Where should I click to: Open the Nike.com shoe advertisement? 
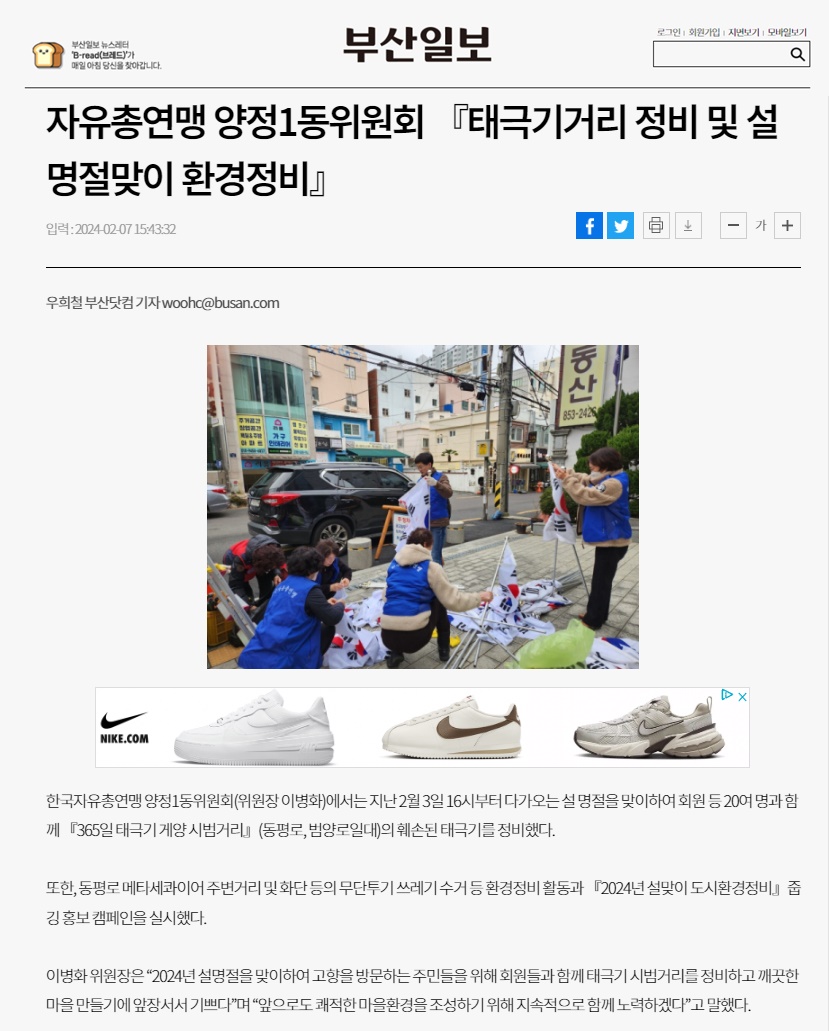(420, 728)
